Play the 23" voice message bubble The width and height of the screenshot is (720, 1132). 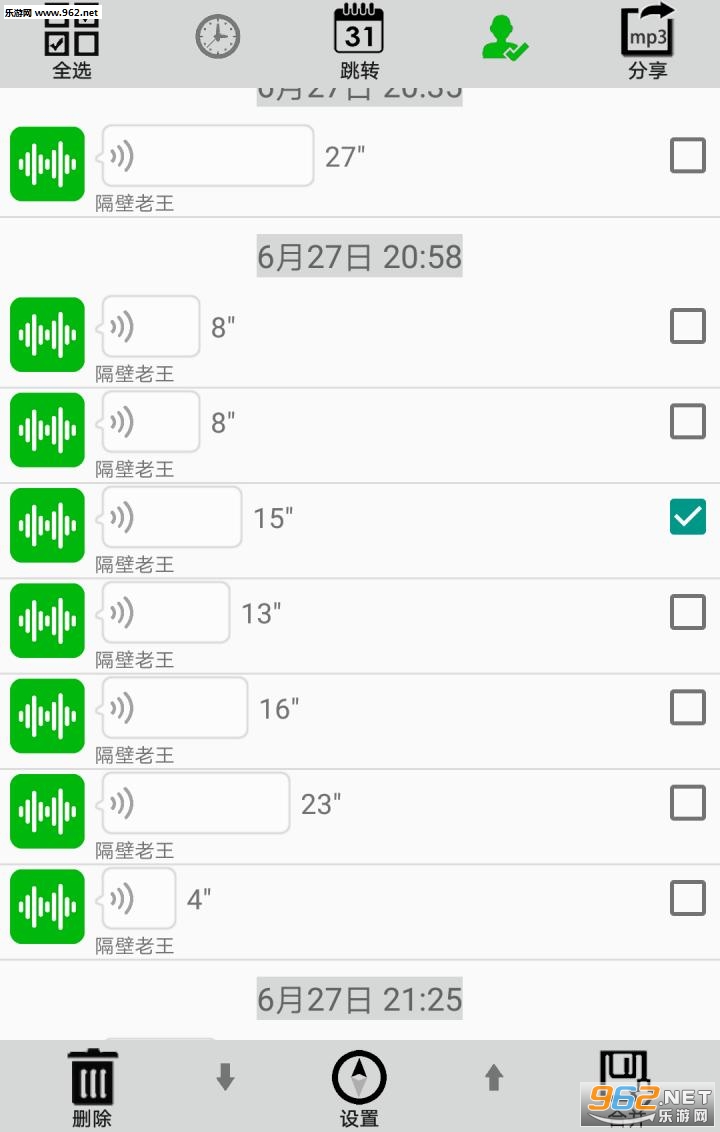click(196, 803)
